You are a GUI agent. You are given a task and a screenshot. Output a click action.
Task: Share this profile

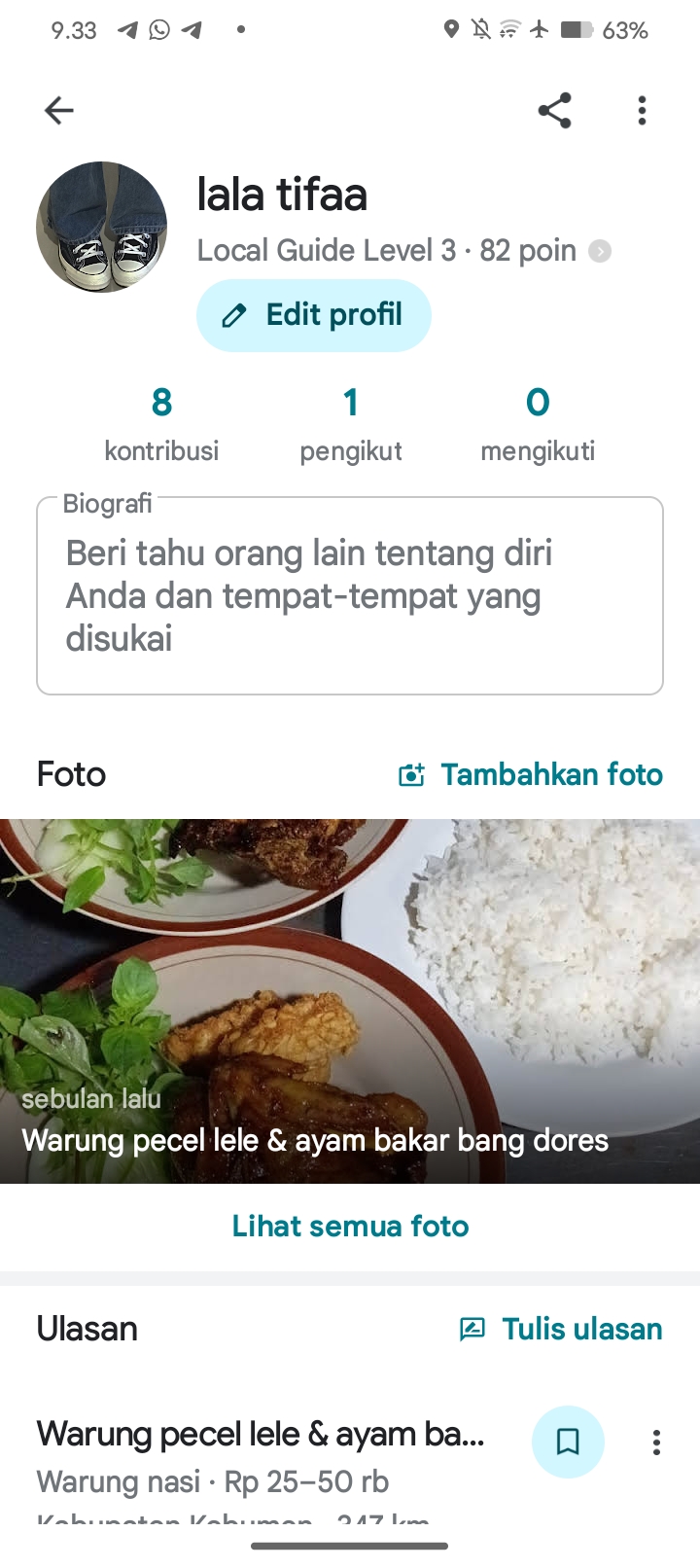click(x=554, y=111)
